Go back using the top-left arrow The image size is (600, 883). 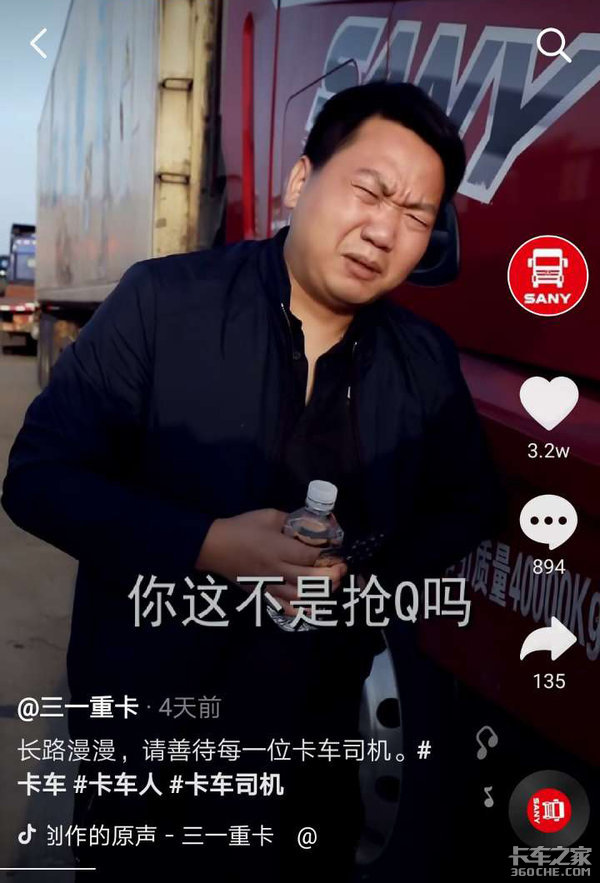39,43
